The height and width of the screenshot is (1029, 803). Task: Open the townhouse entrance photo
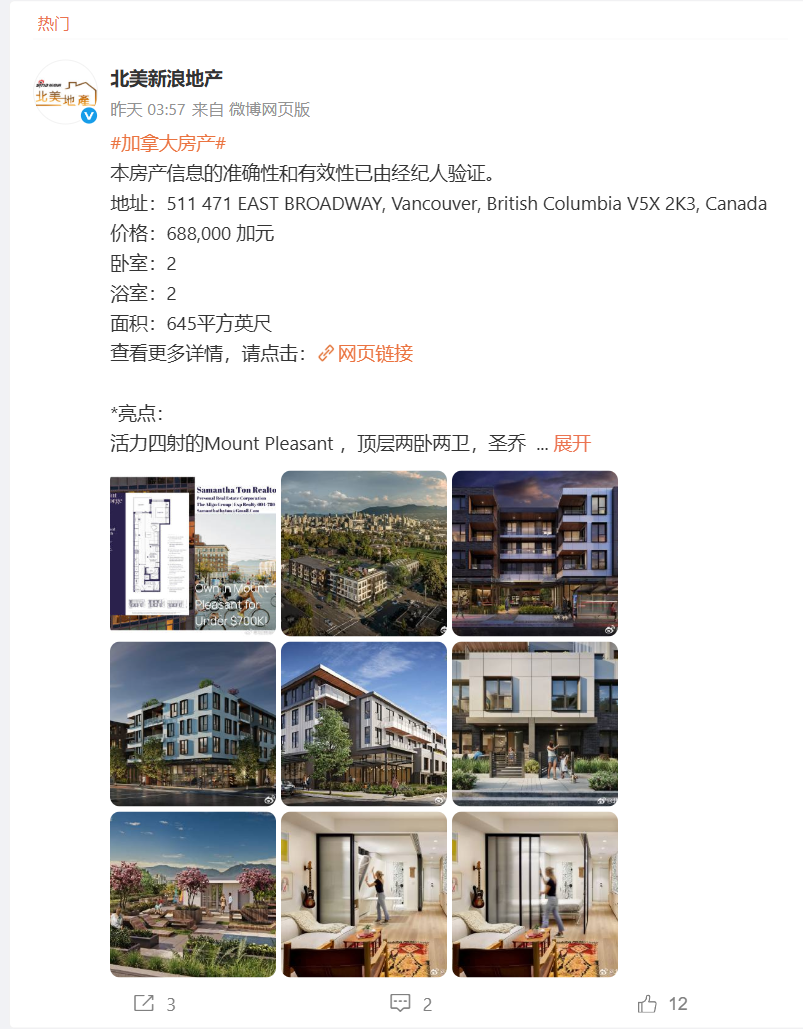click(535, 724)
